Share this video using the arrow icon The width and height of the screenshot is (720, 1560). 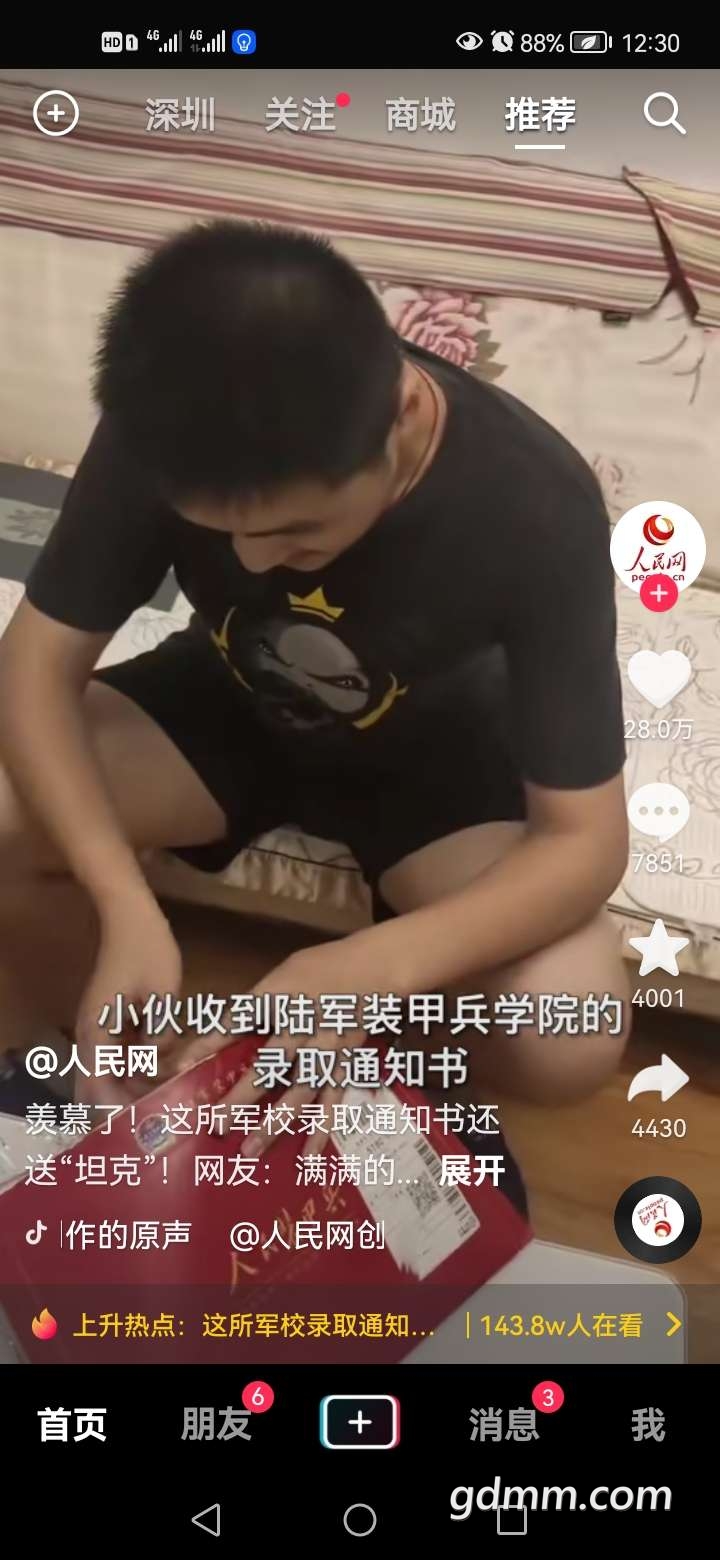coord(658,1080)
